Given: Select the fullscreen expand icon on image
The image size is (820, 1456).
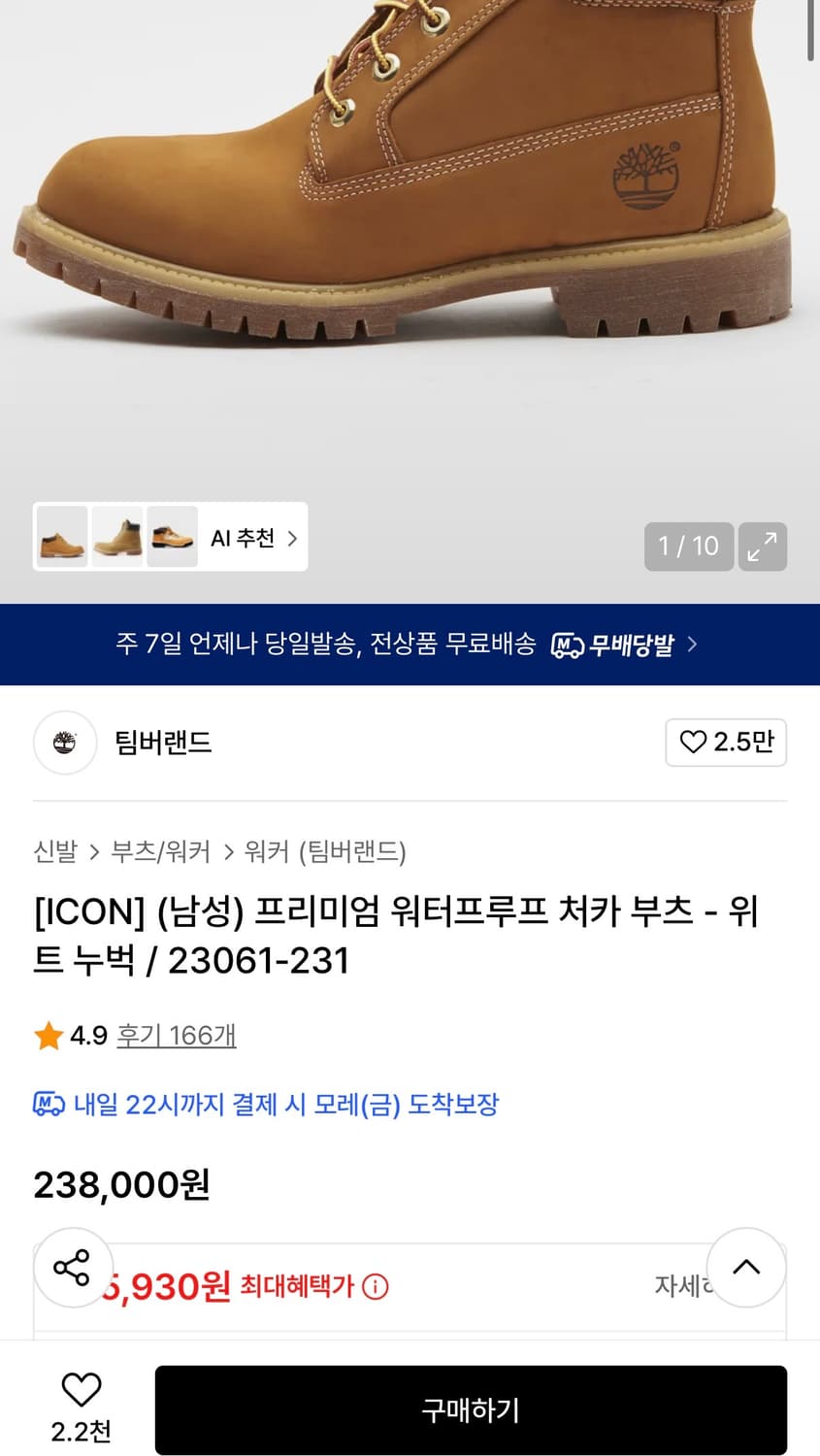Looking at the screenshot, I should coord(763,546).
